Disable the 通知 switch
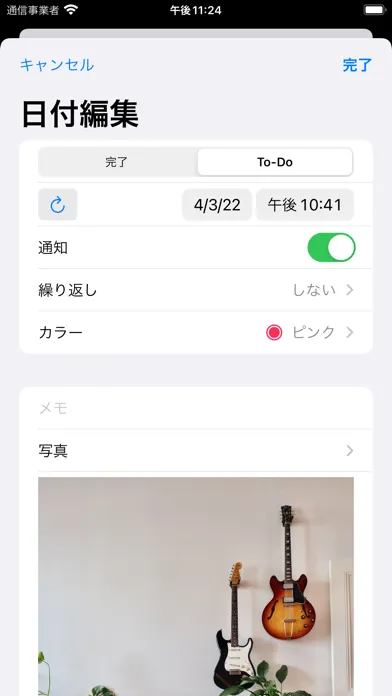392x696 pixels. point(331,247)
